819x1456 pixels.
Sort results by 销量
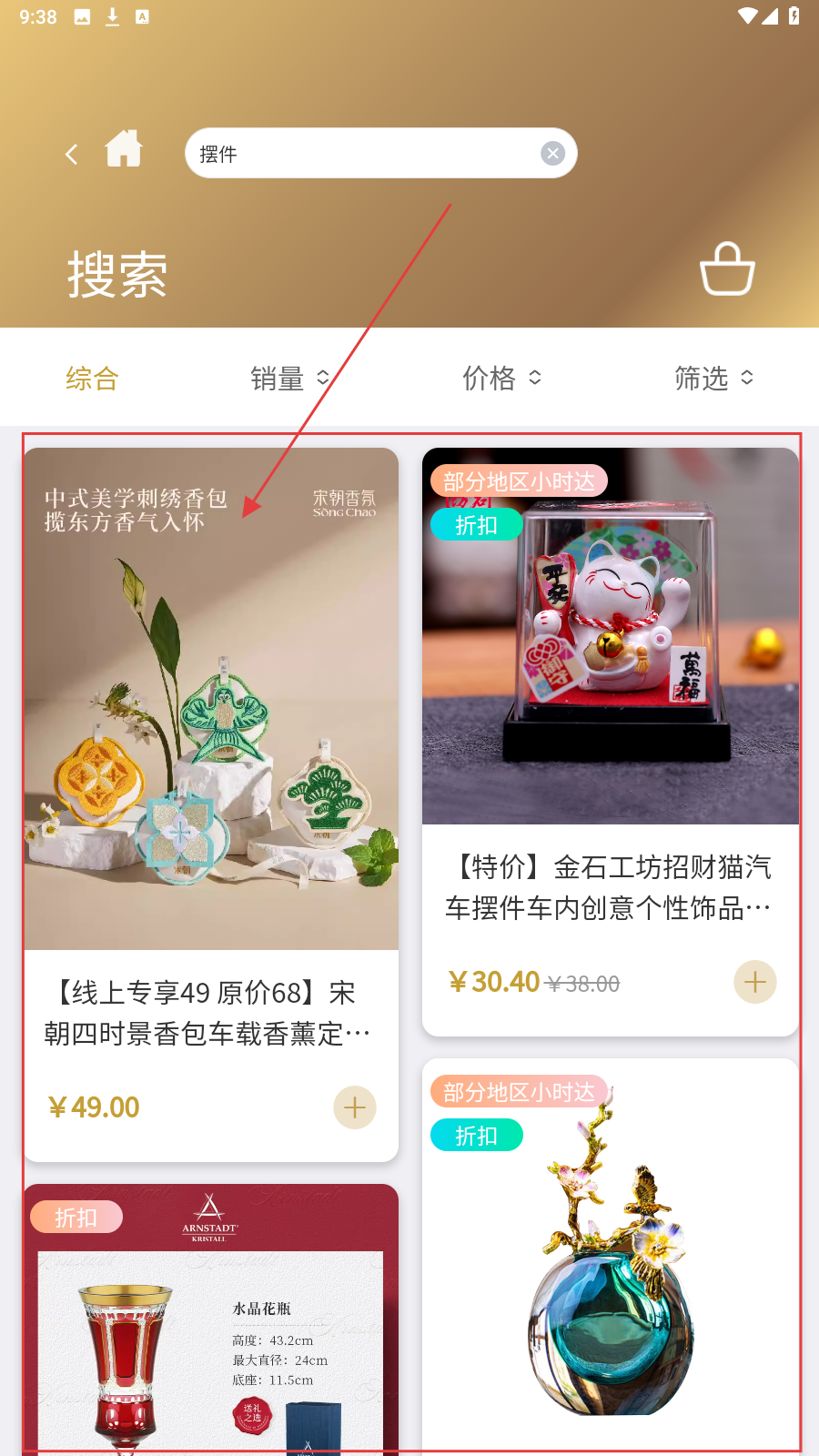pyautogui.click(x=289, y=379)
